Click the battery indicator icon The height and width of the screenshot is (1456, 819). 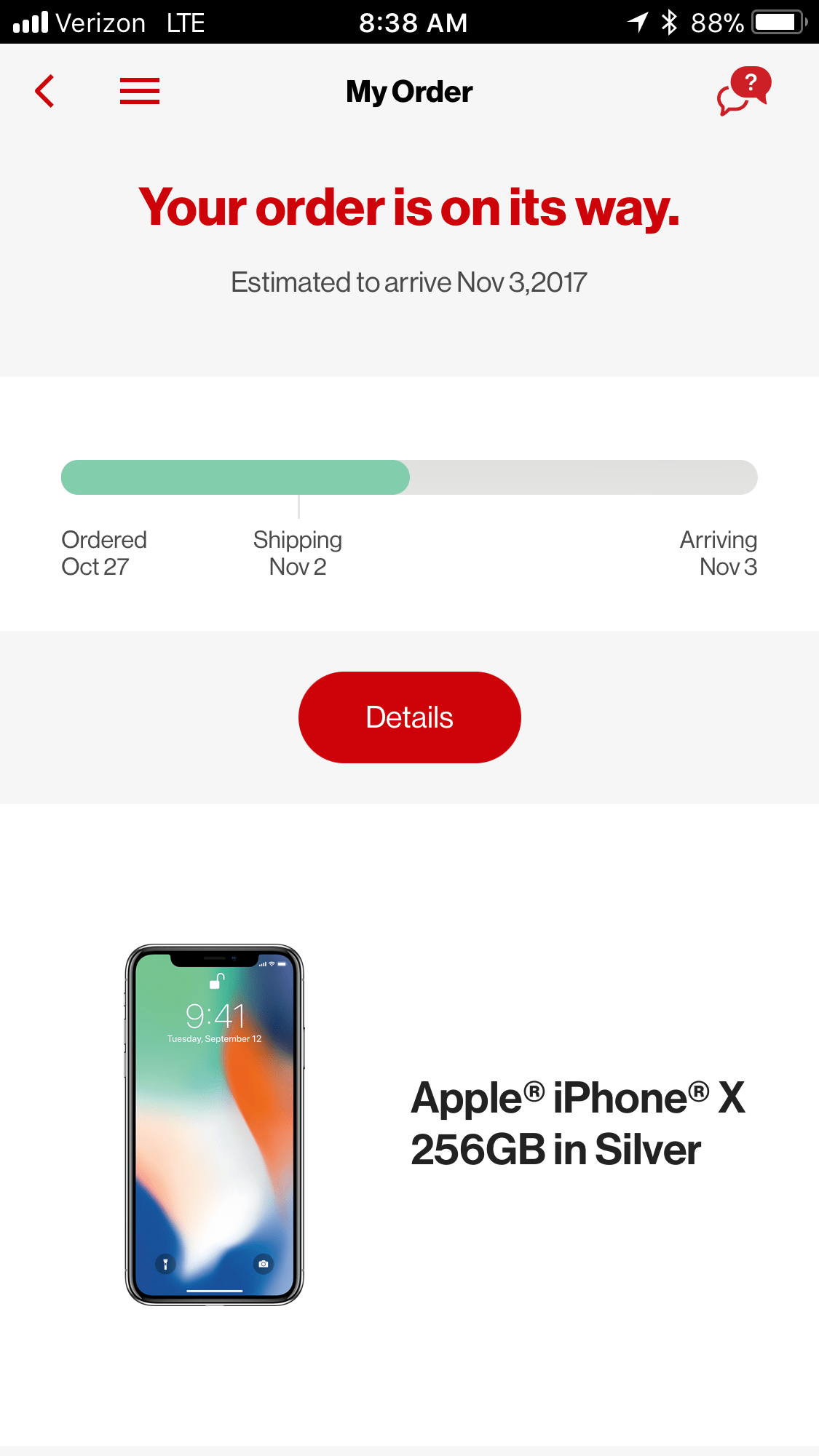pos(773,21)
